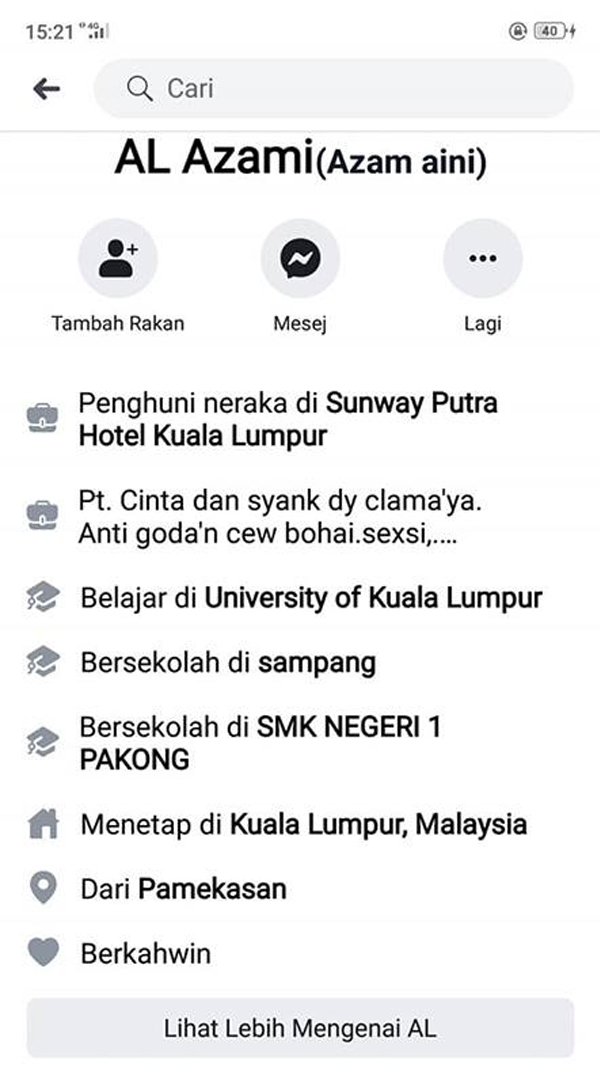
Task: Tap Lihat Lebih Mengenai AL button
Action: pyautogui.click(x=300, y=1028)
